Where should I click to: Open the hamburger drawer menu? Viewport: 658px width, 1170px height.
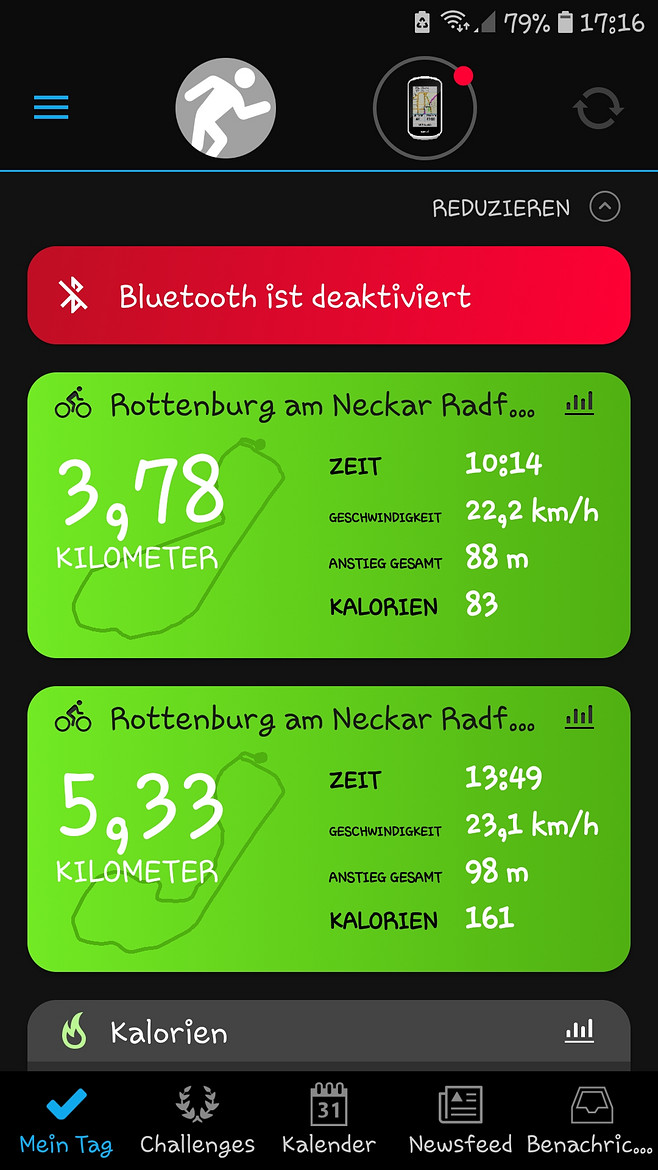51,107
